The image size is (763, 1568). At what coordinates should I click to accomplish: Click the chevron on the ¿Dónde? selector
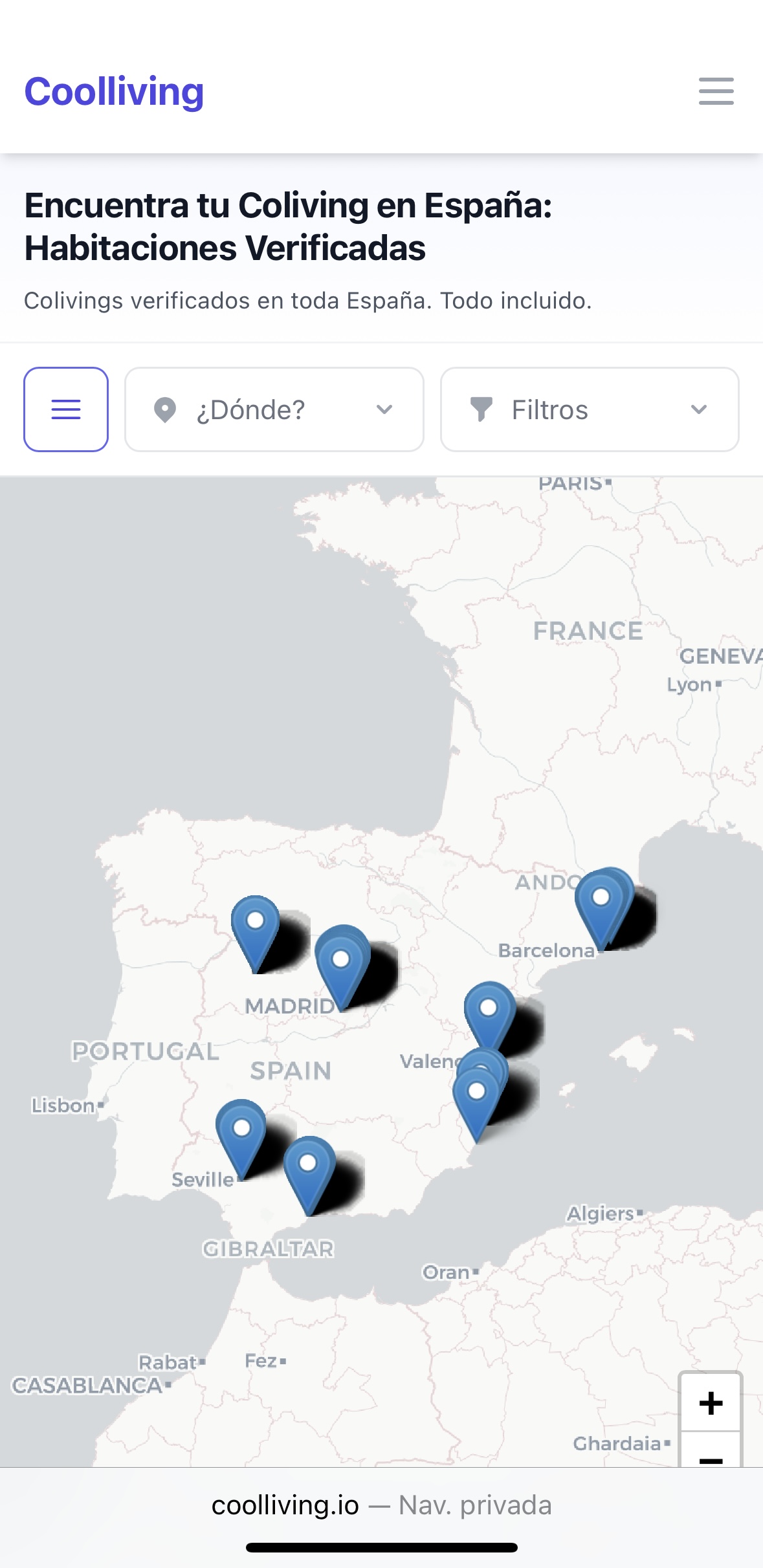[x=384, y=409]
